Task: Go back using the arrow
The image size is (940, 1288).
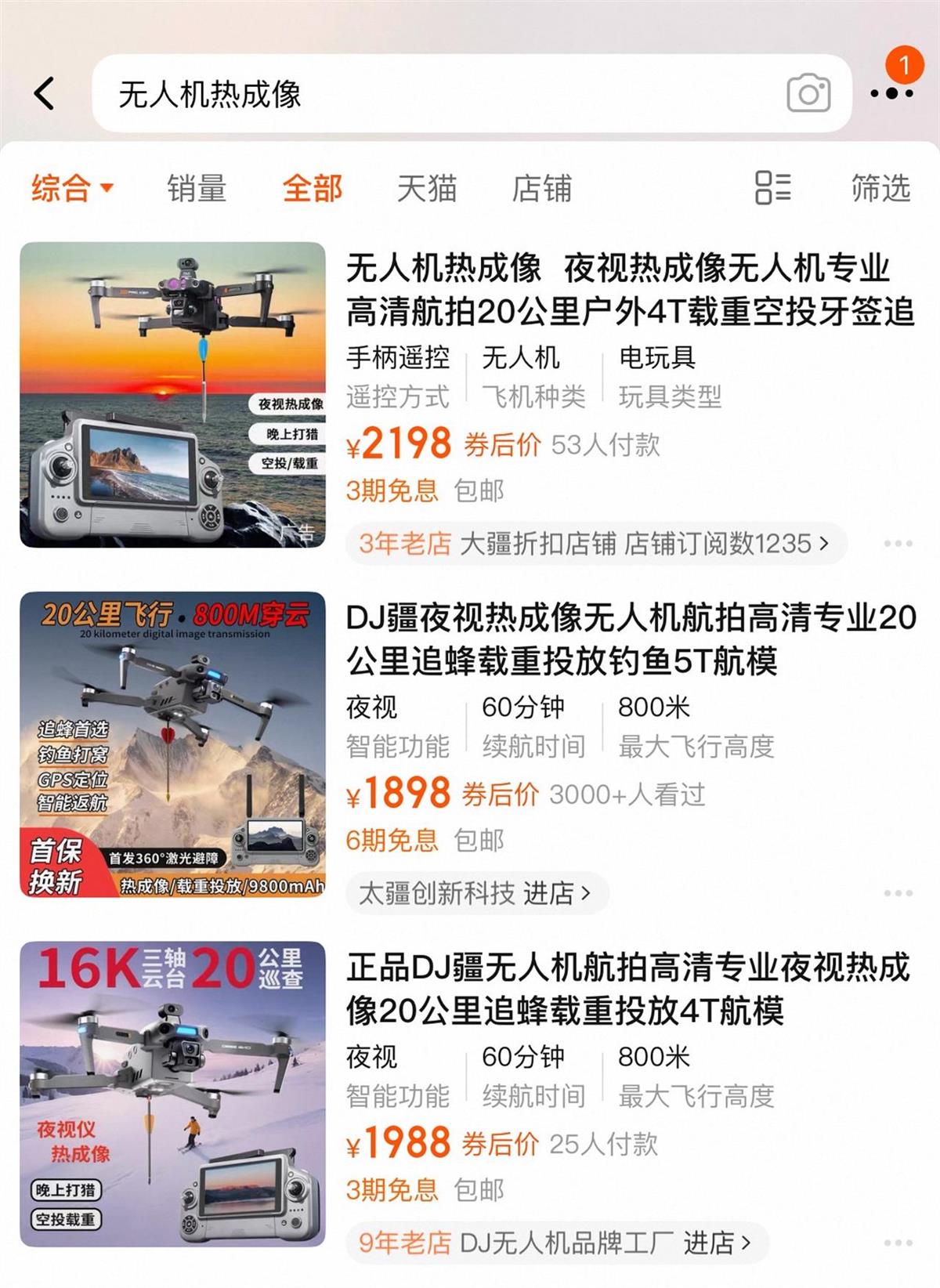Action: (45, 94)
